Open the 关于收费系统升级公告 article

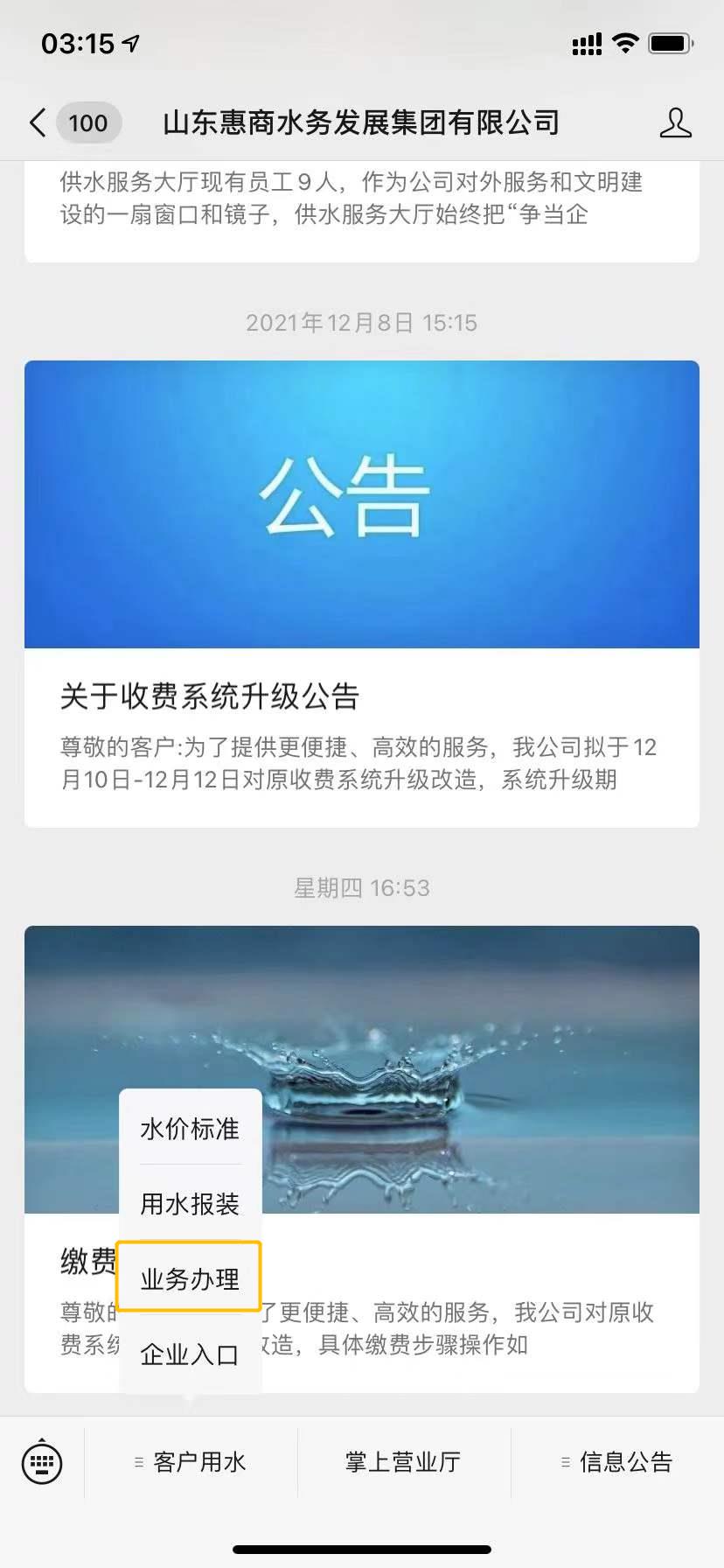click(x=212, y=696)
